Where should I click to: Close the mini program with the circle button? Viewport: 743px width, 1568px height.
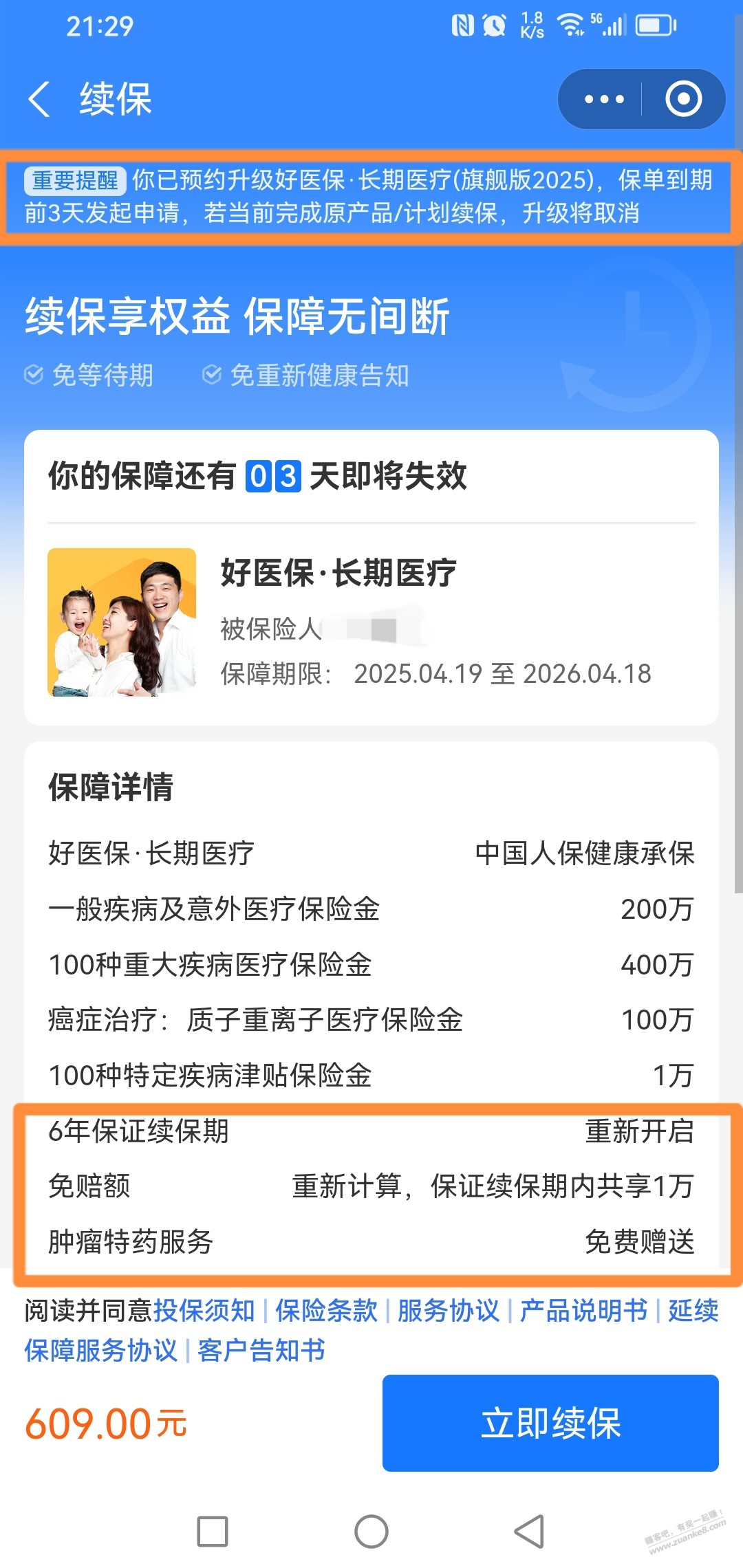click(x=683, y=99)
